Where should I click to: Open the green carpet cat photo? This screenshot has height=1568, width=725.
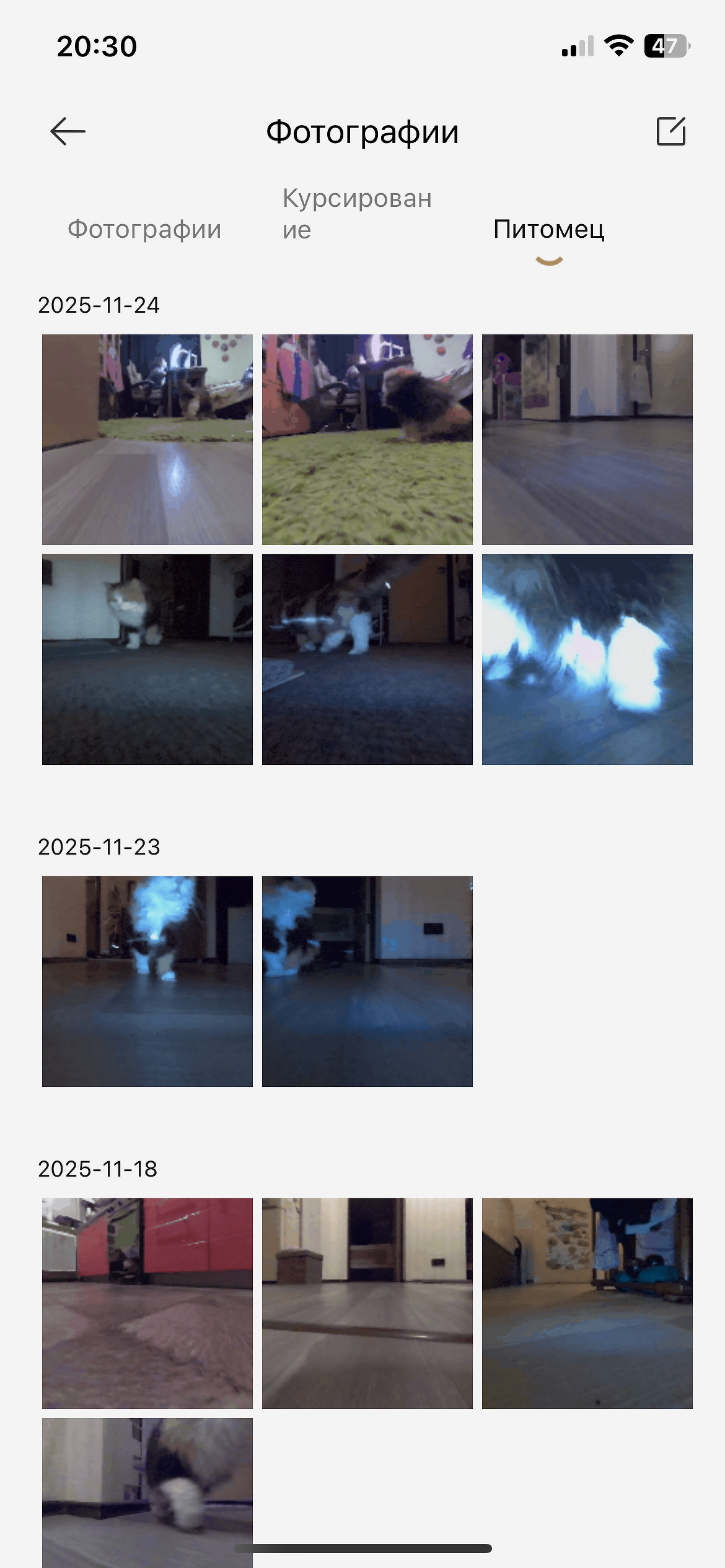[x=367, y=440]
